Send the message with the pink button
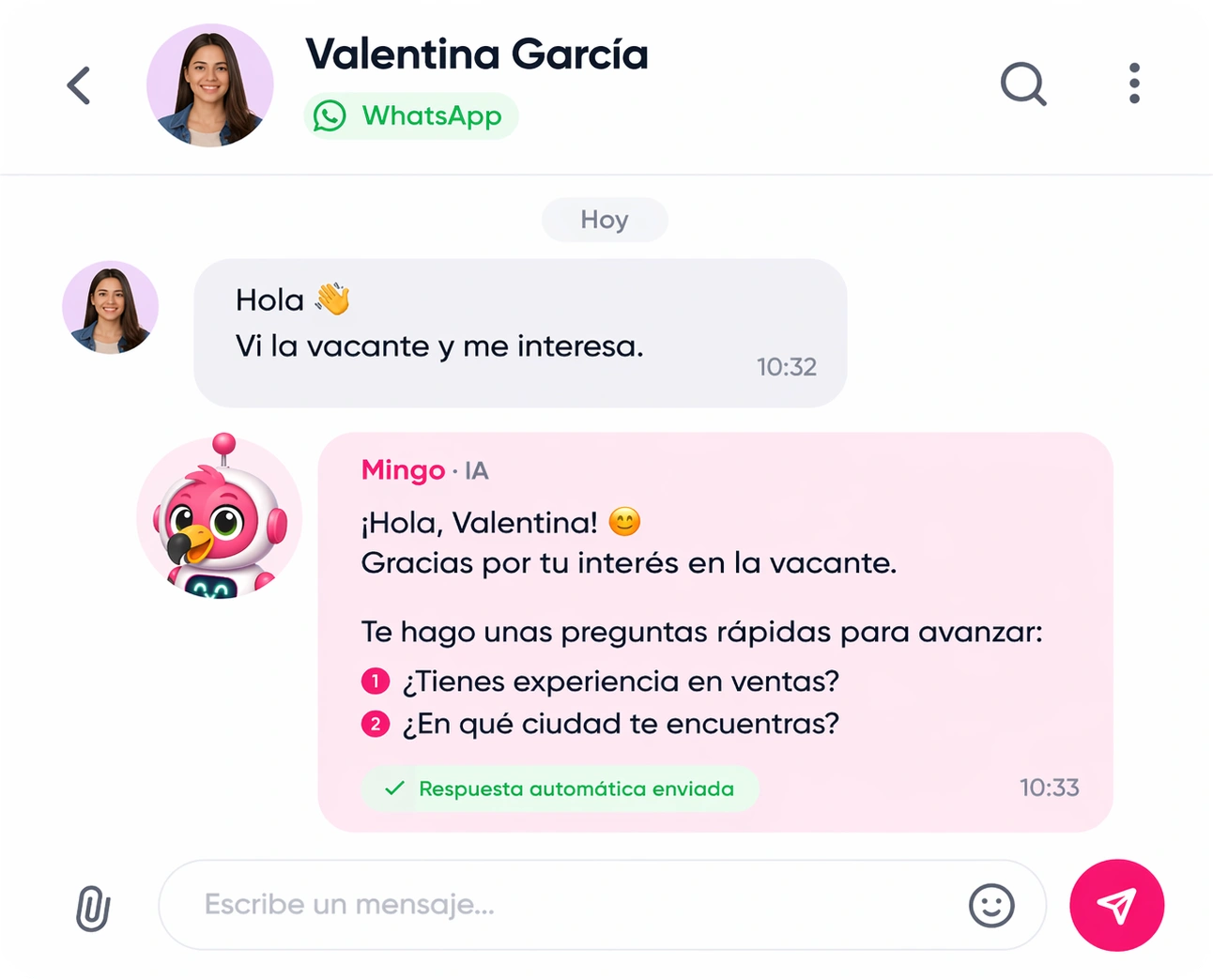The image size is (1213, 980). (x=1116, y=906)
